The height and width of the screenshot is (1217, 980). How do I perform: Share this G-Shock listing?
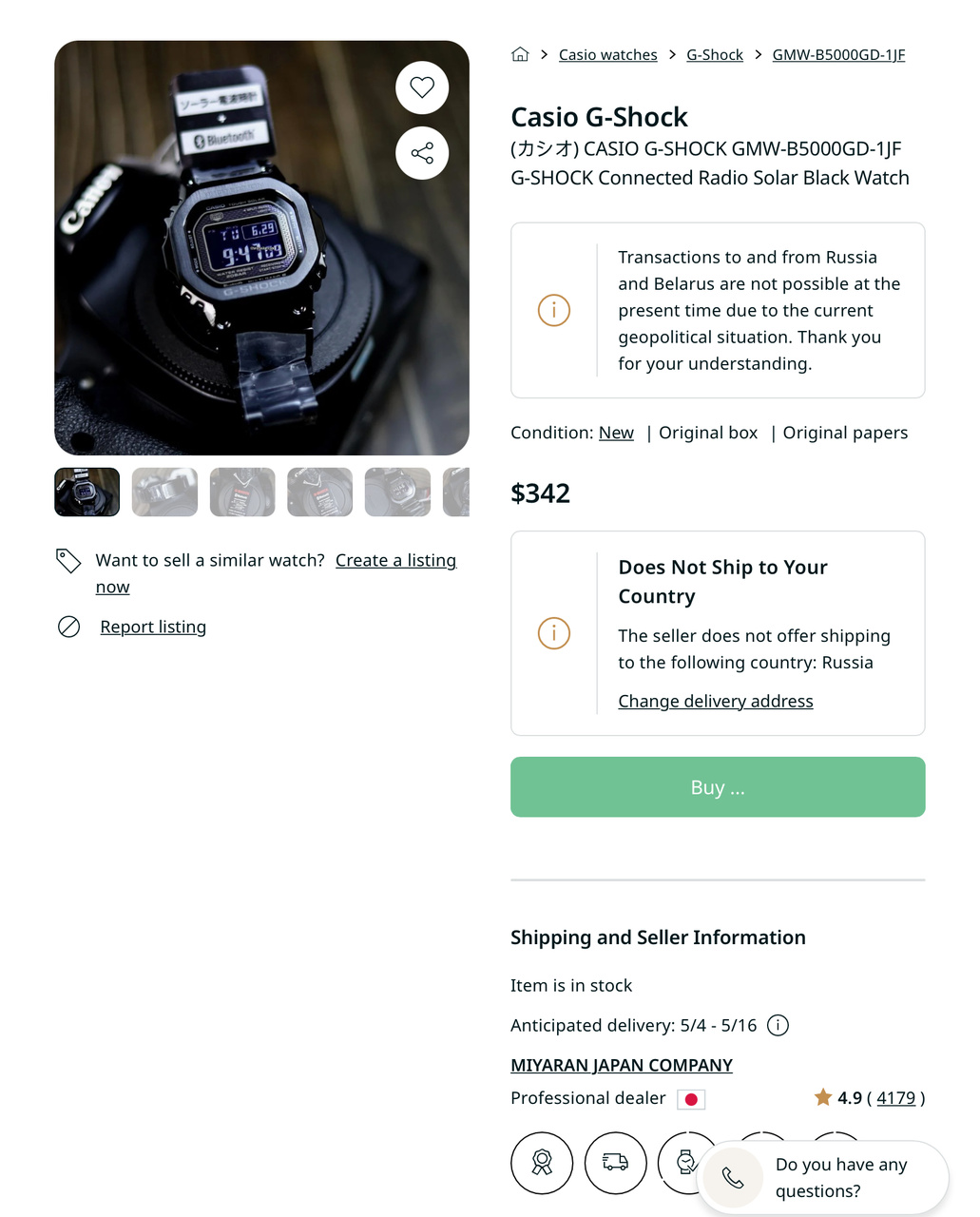coord(422,153)
